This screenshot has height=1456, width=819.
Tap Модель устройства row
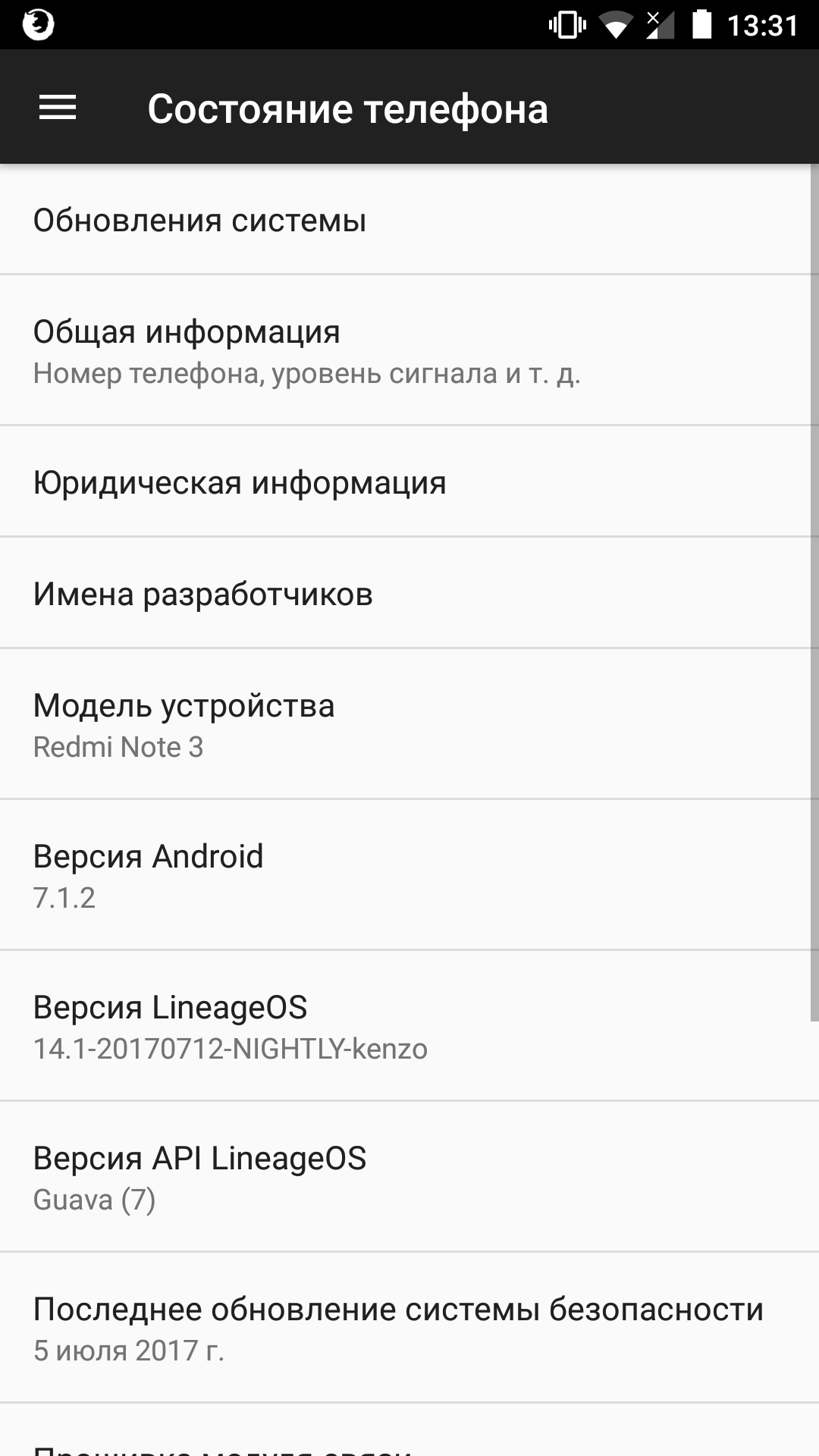(409, 724)
